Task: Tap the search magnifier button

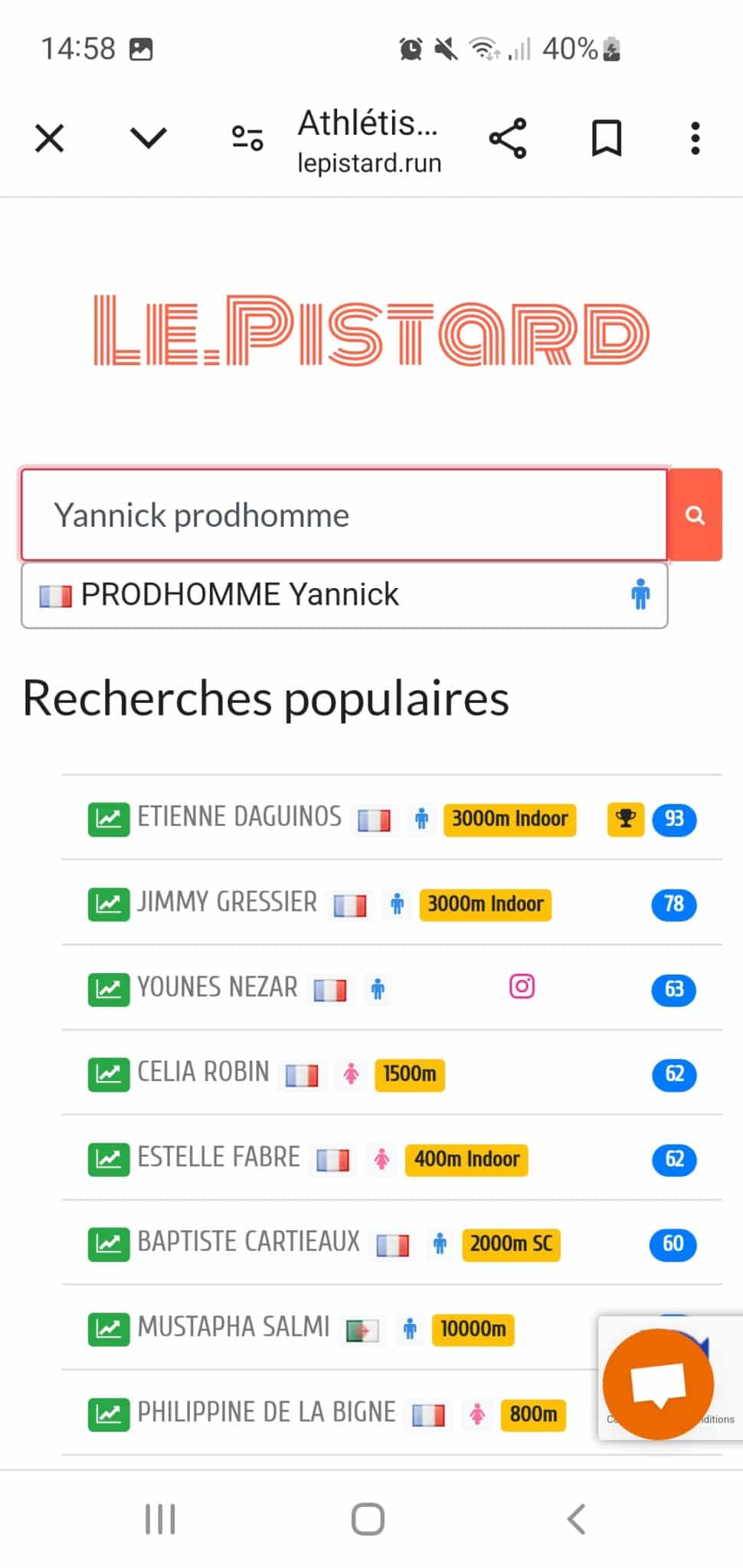Action: [695, 514]
